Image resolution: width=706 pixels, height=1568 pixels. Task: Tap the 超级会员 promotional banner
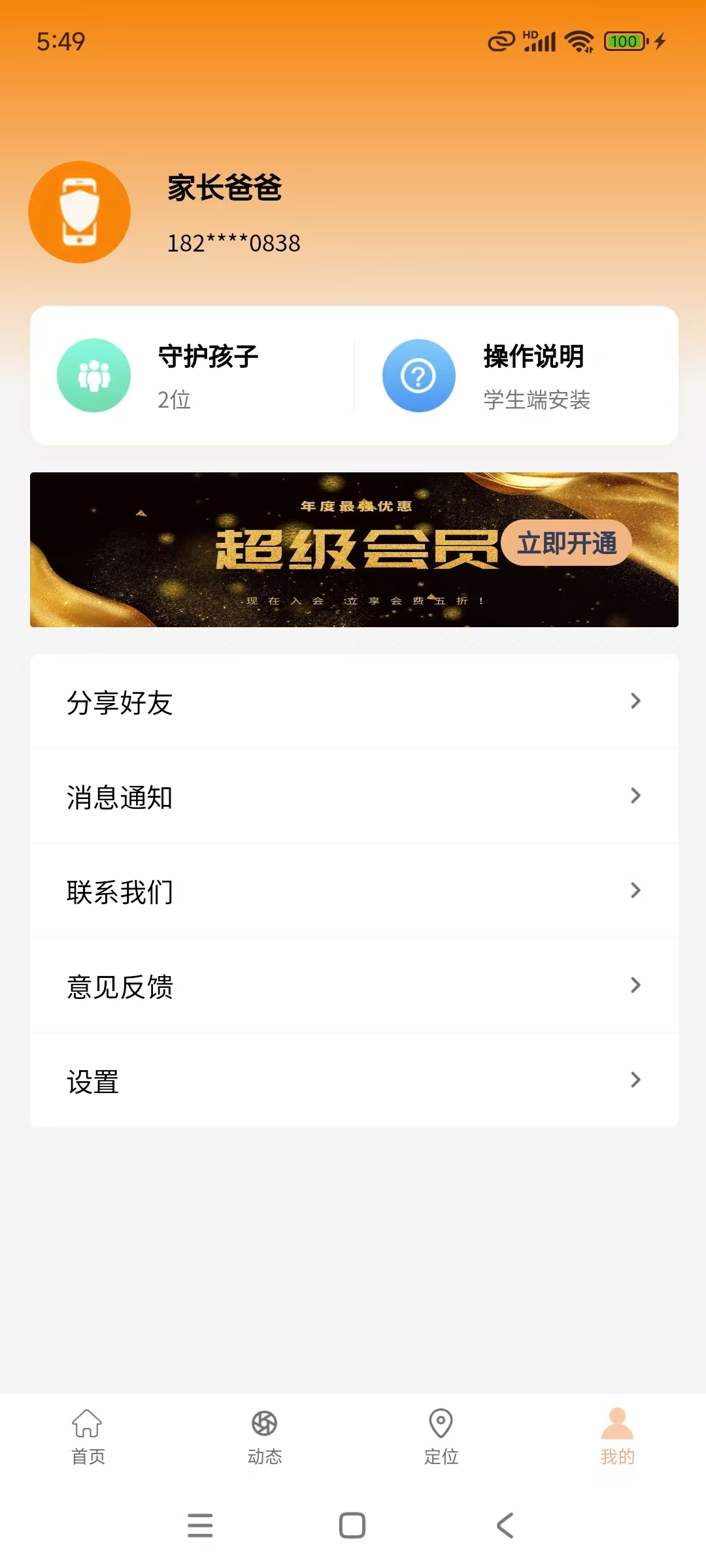pos(353,549)
